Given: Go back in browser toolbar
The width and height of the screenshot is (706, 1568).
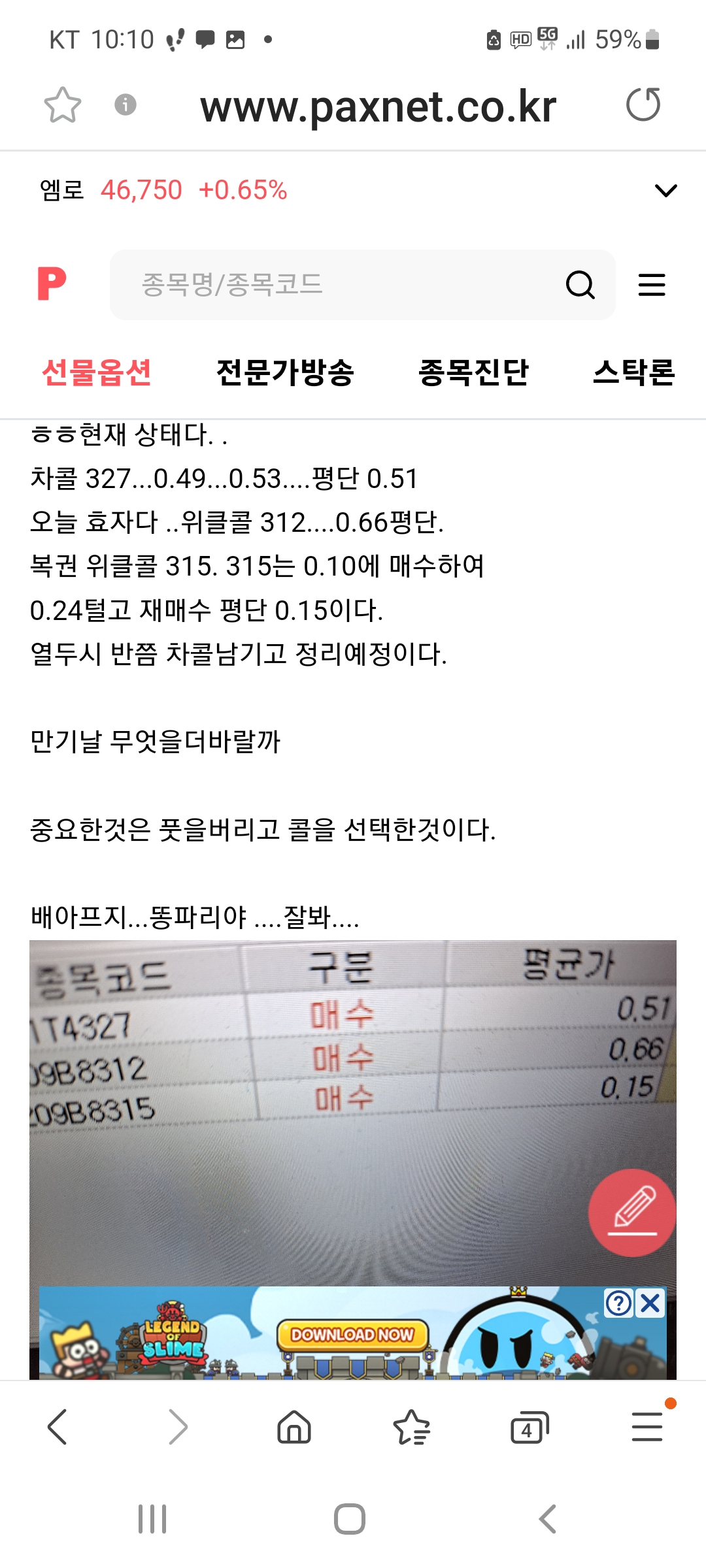Looking at the screenshot, I should coord(58,1427).
